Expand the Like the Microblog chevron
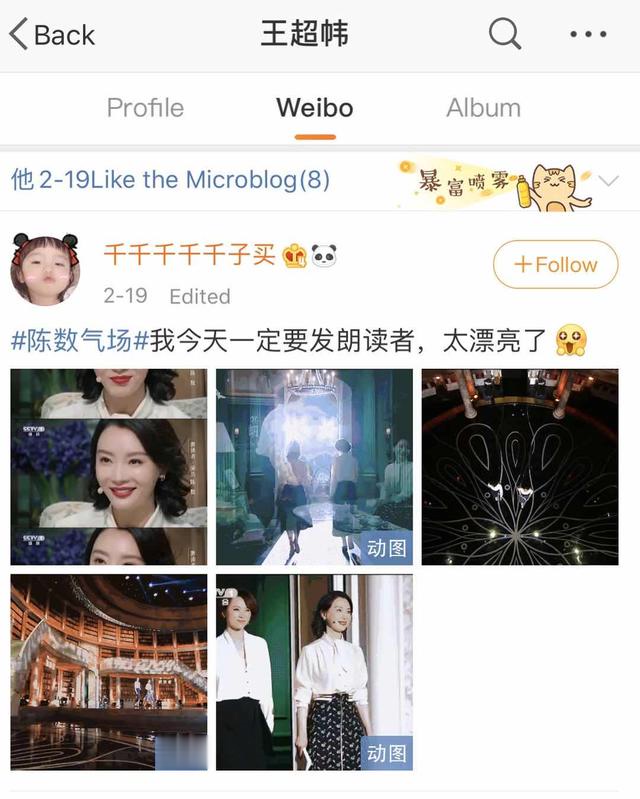 [608, 180]
